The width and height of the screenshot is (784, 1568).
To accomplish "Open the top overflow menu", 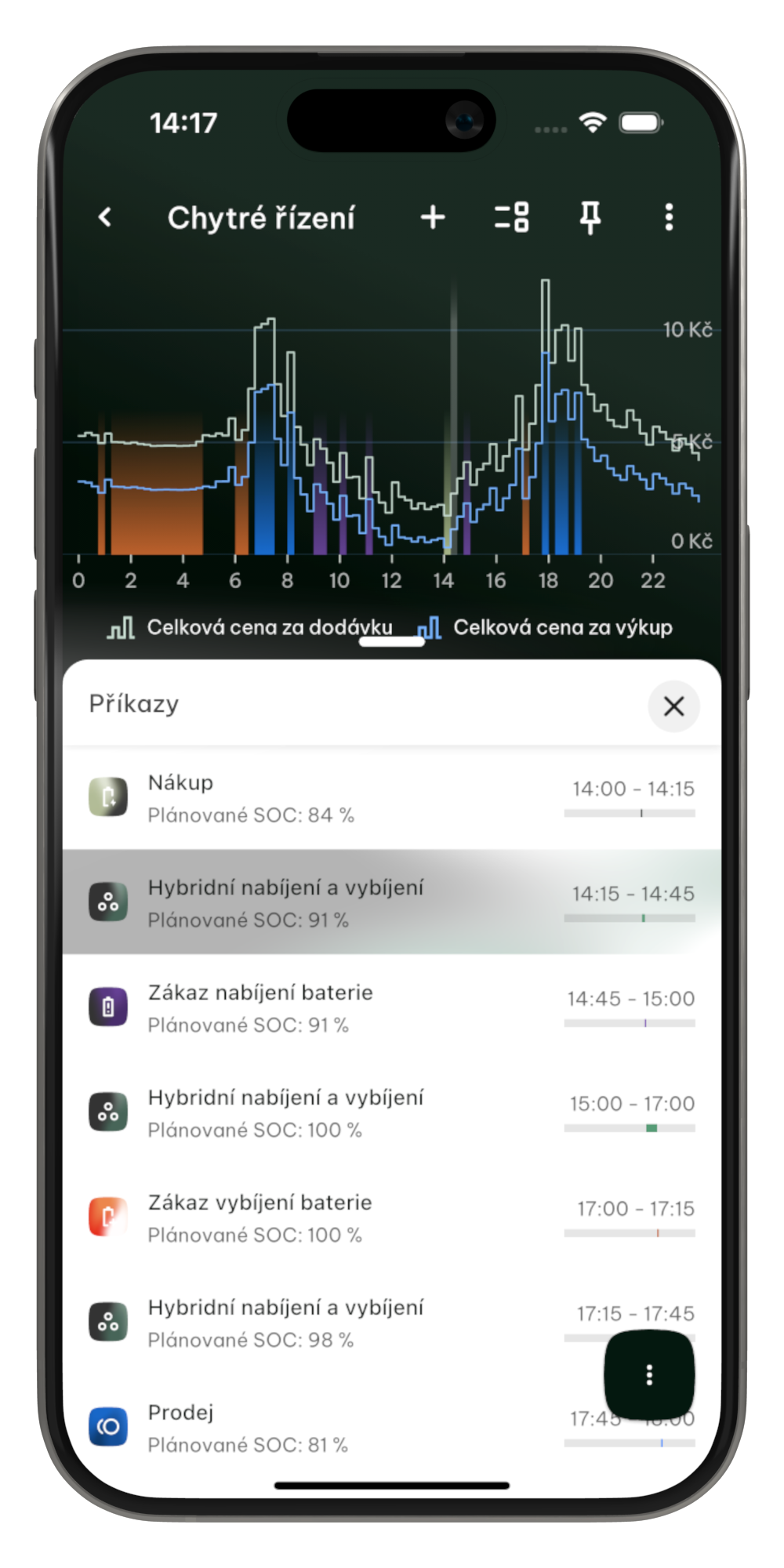I will [669, 217].
